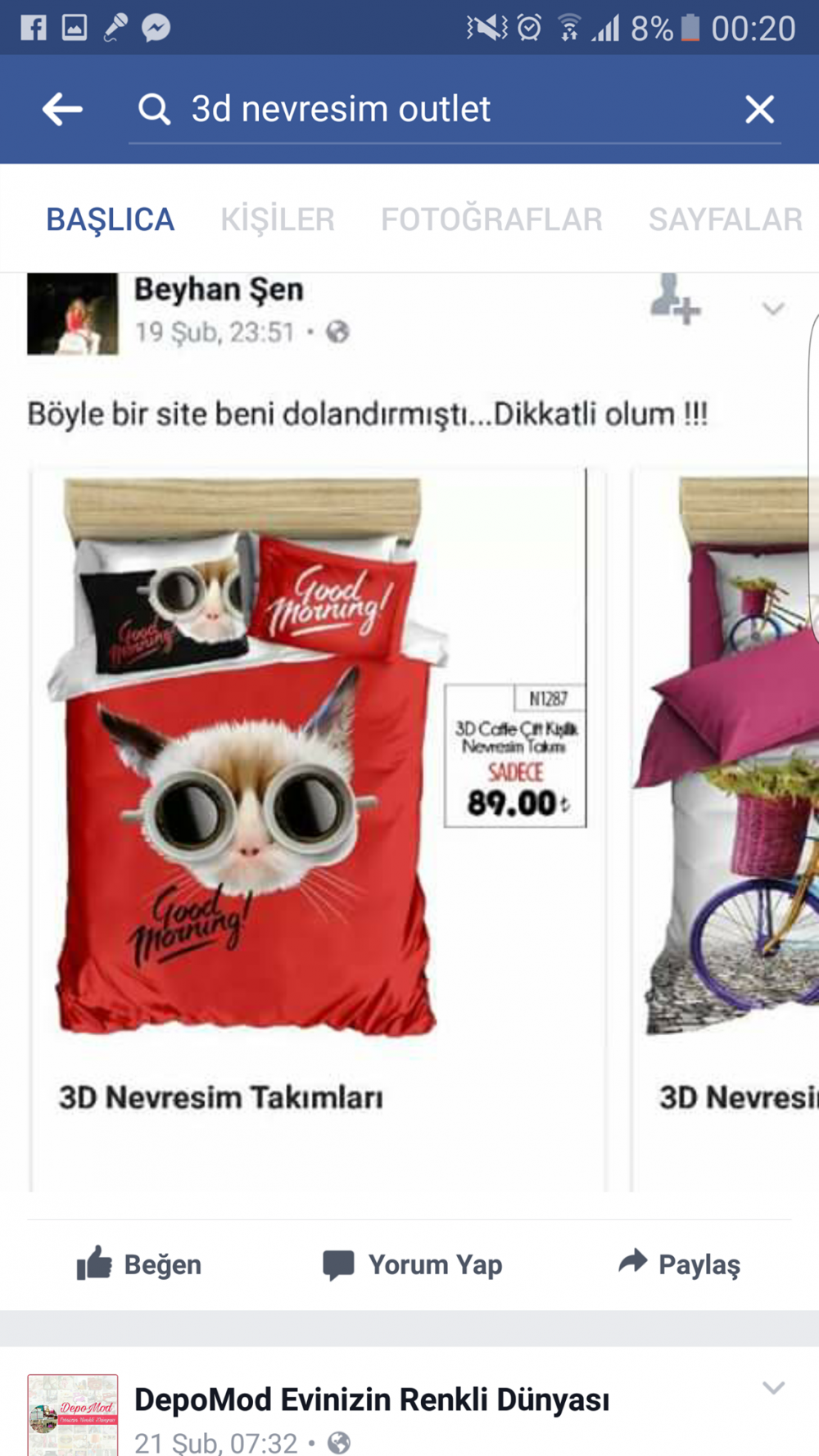The width and height of the screenshot is (819, 1456).
Task: Expand options for DepoMod's post
Action: (x=773, y=1388)
